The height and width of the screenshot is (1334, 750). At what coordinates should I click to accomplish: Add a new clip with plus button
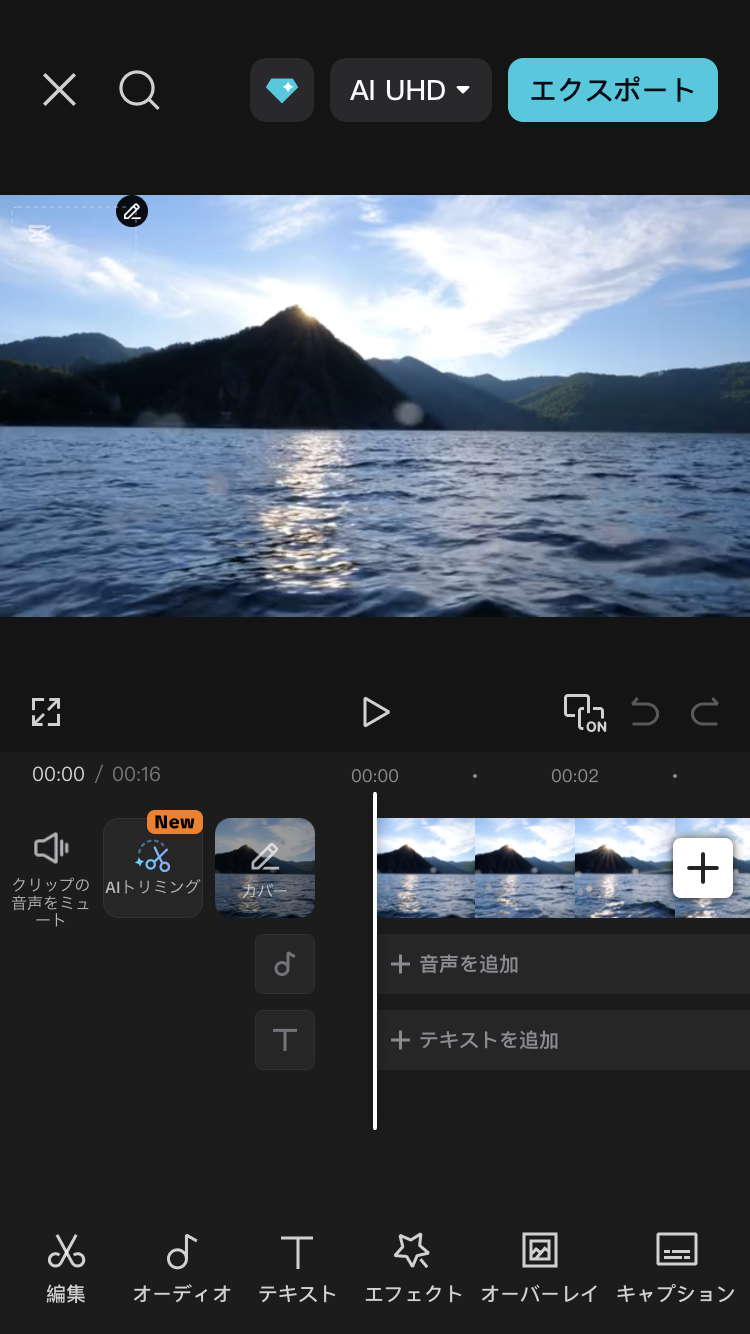tap(703, 868)
